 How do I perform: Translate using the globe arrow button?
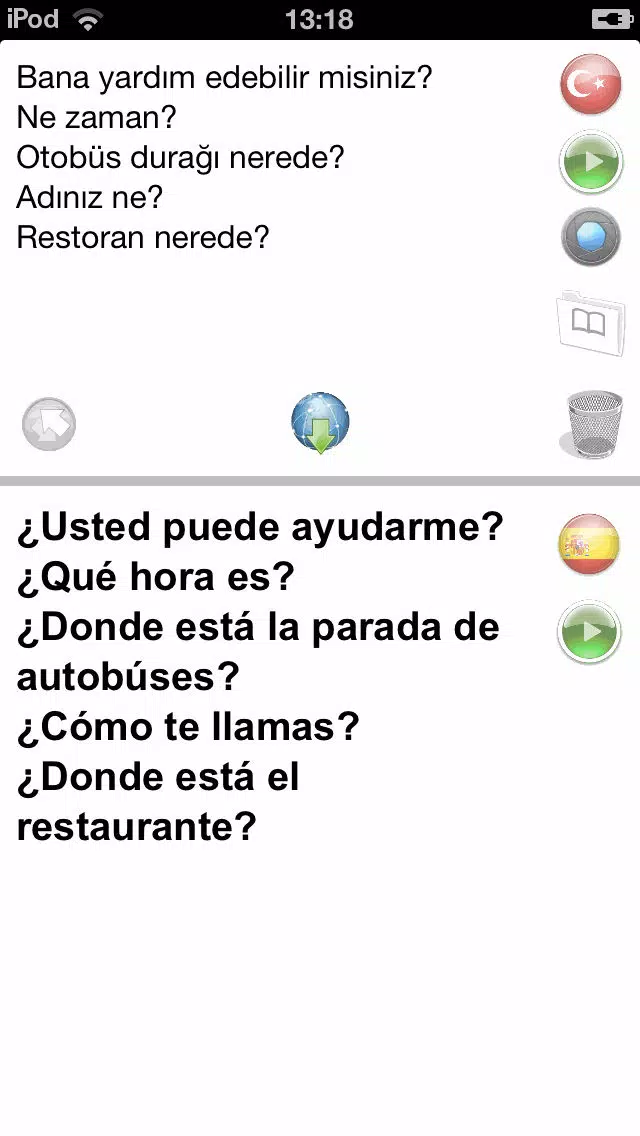coord(320,423)
